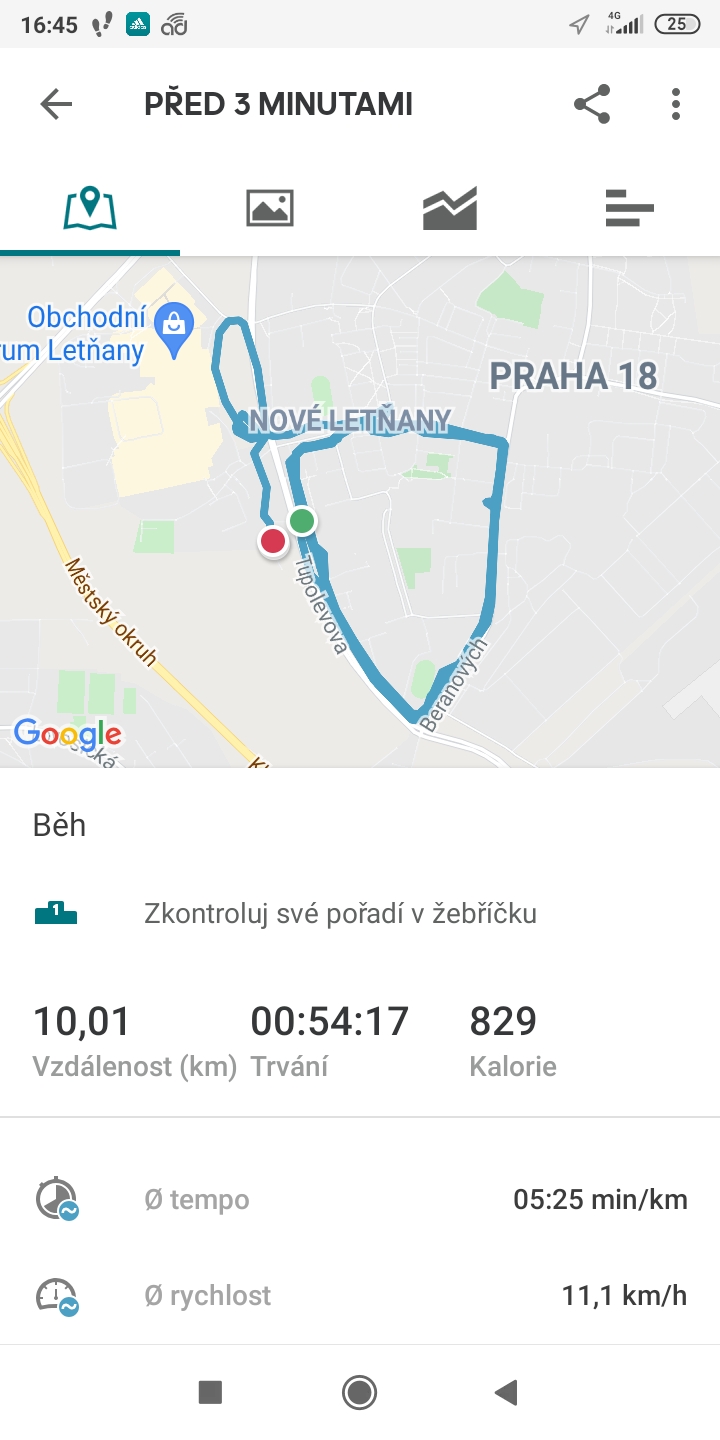
Task: Select the map tab
Action: point(90,208)
